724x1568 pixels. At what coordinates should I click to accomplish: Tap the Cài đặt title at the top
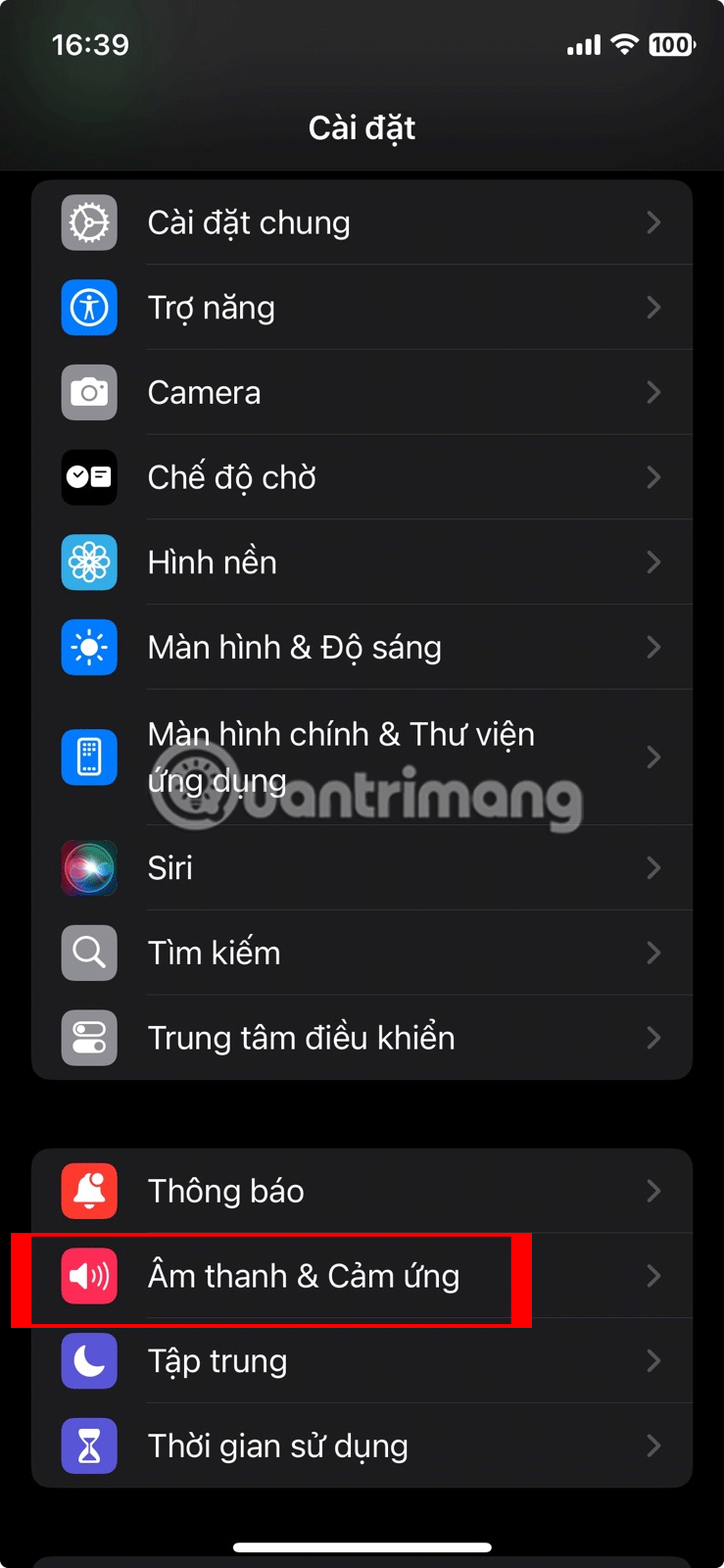pyautogui.click(x=362, y=127)
